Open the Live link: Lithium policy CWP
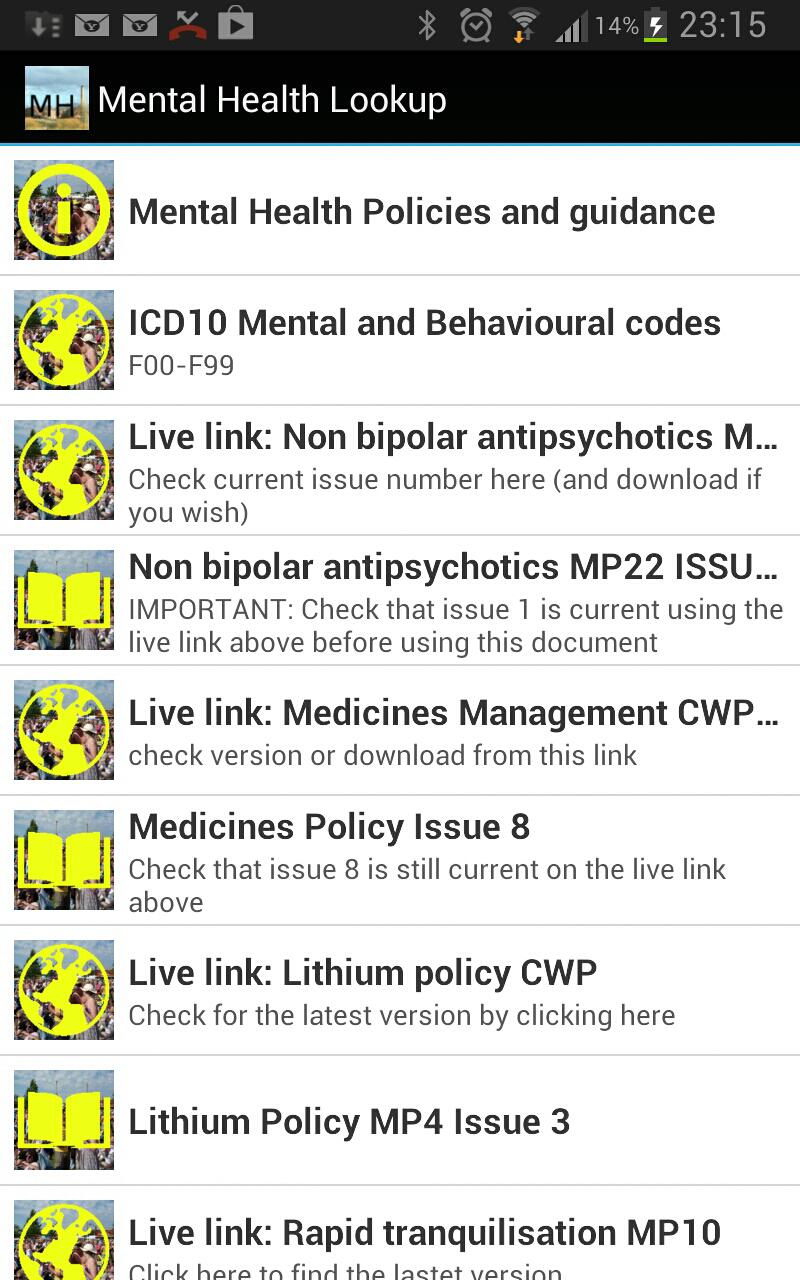 [400, 990]
